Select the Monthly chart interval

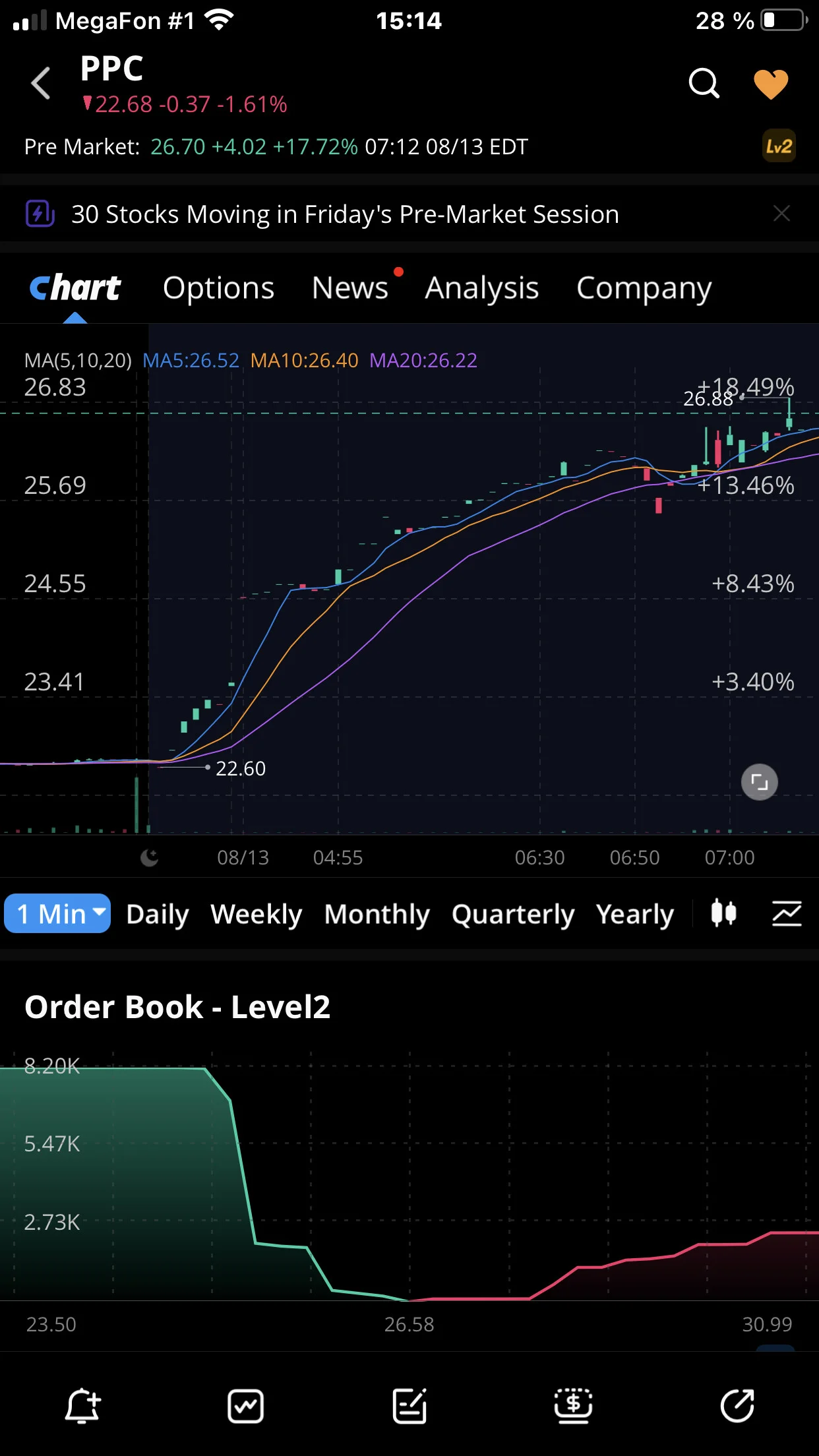[377, 914]
